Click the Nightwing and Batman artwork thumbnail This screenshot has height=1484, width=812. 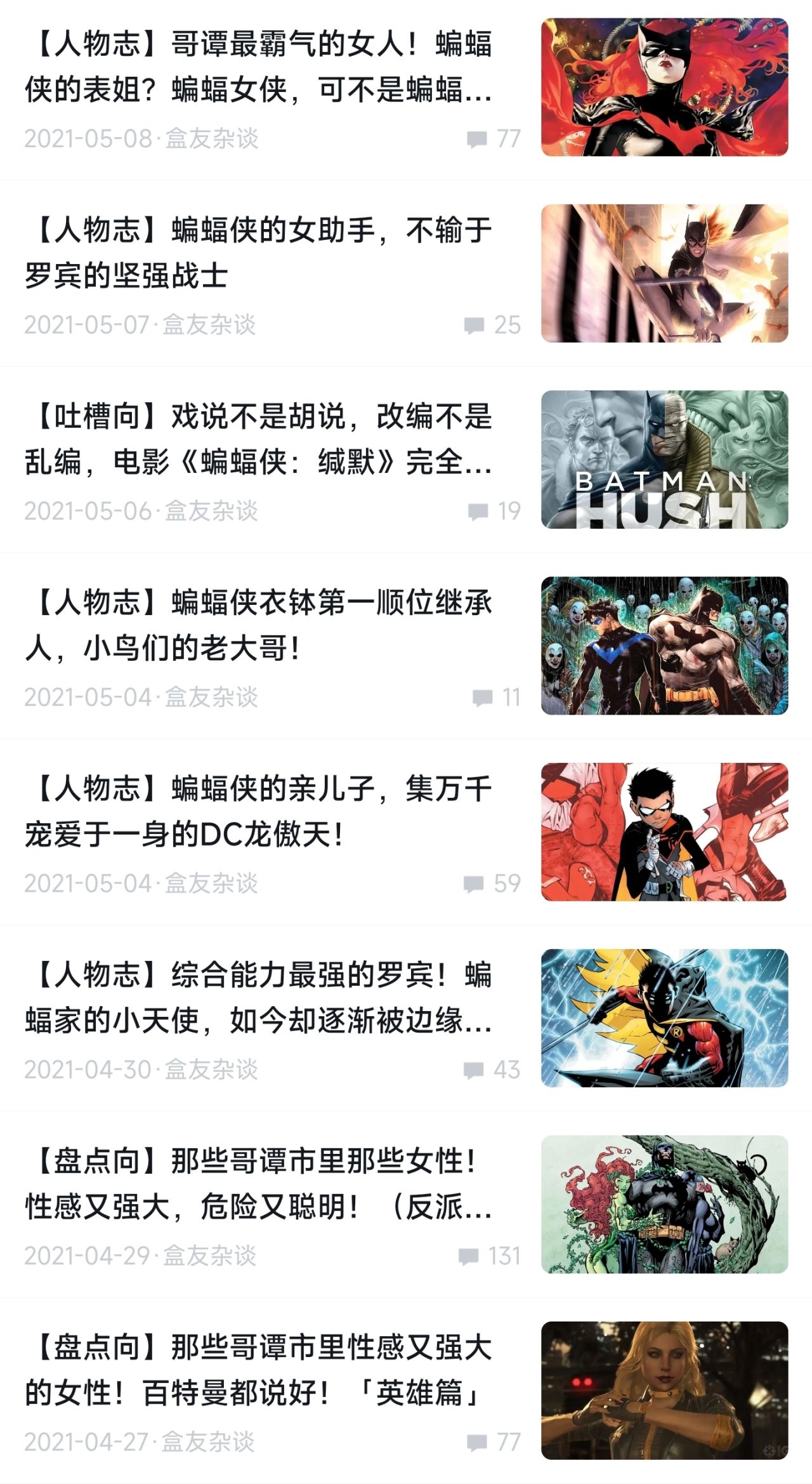coord(664,647)
